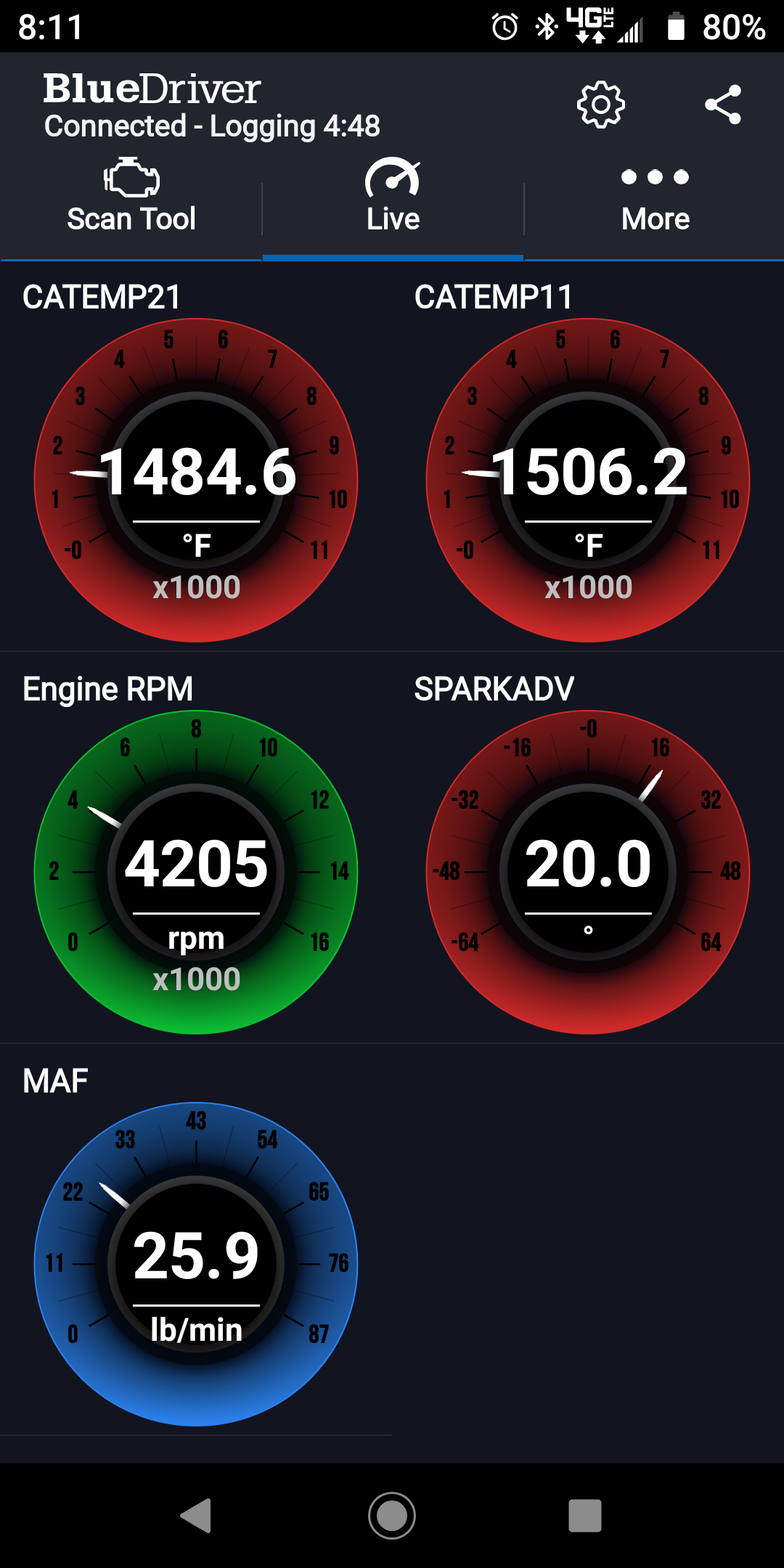784x1568 pixels.
Task: Open the CATEMP21 gauge
Action: tap(196, 480)
